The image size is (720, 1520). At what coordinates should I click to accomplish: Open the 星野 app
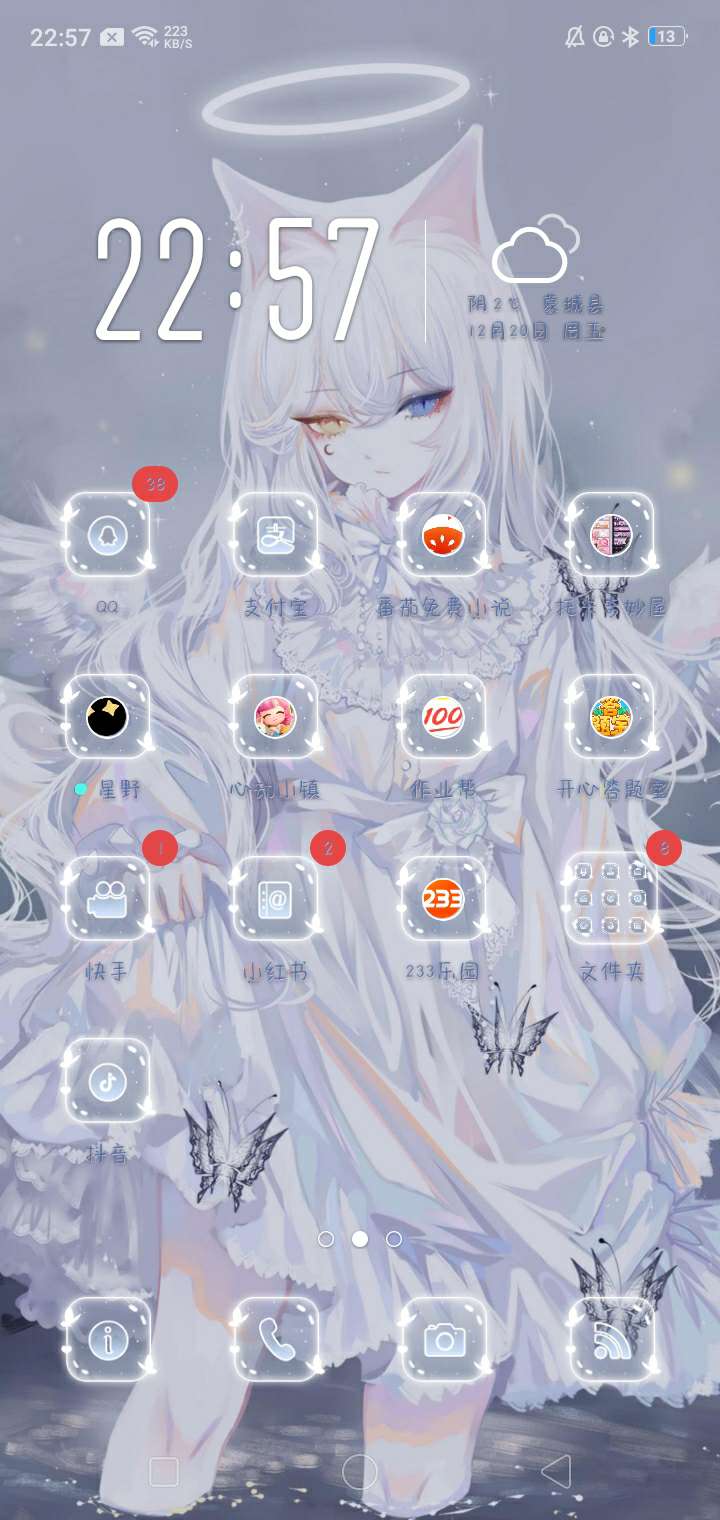[x=107, y=717]
